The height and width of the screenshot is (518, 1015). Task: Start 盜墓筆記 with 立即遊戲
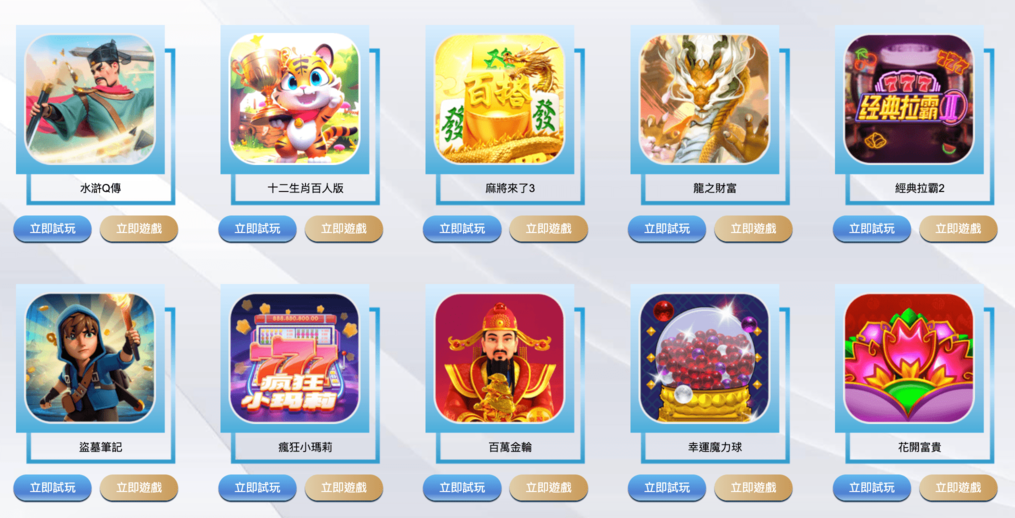click(139, 488)
